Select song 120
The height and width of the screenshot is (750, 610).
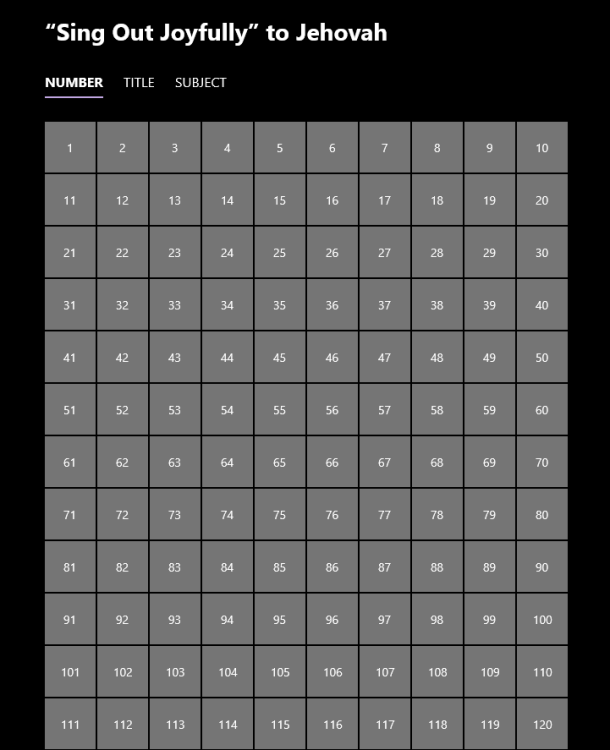[x=542, y=725]
